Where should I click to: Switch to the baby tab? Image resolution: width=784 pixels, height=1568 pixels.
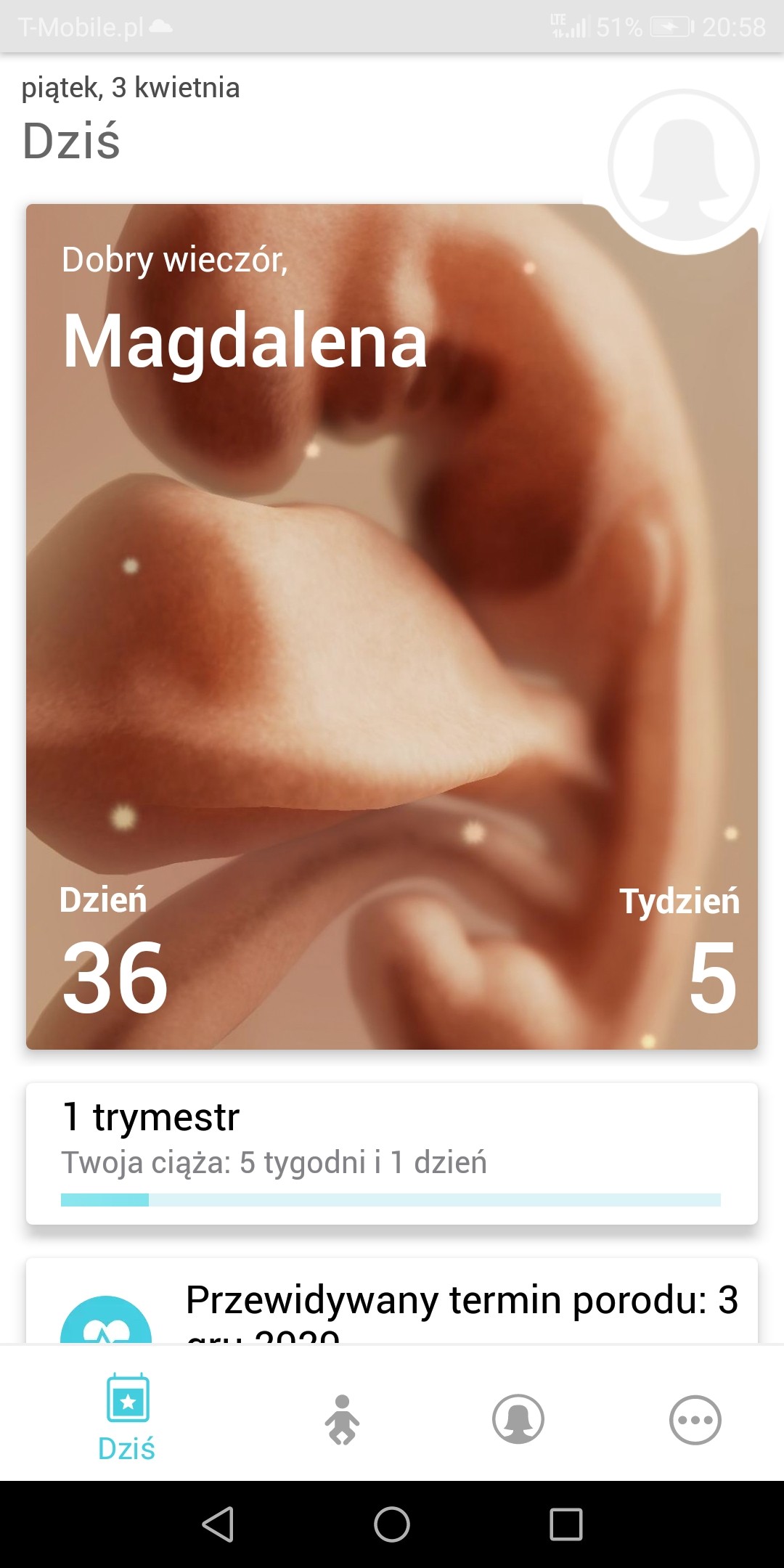342,1419
